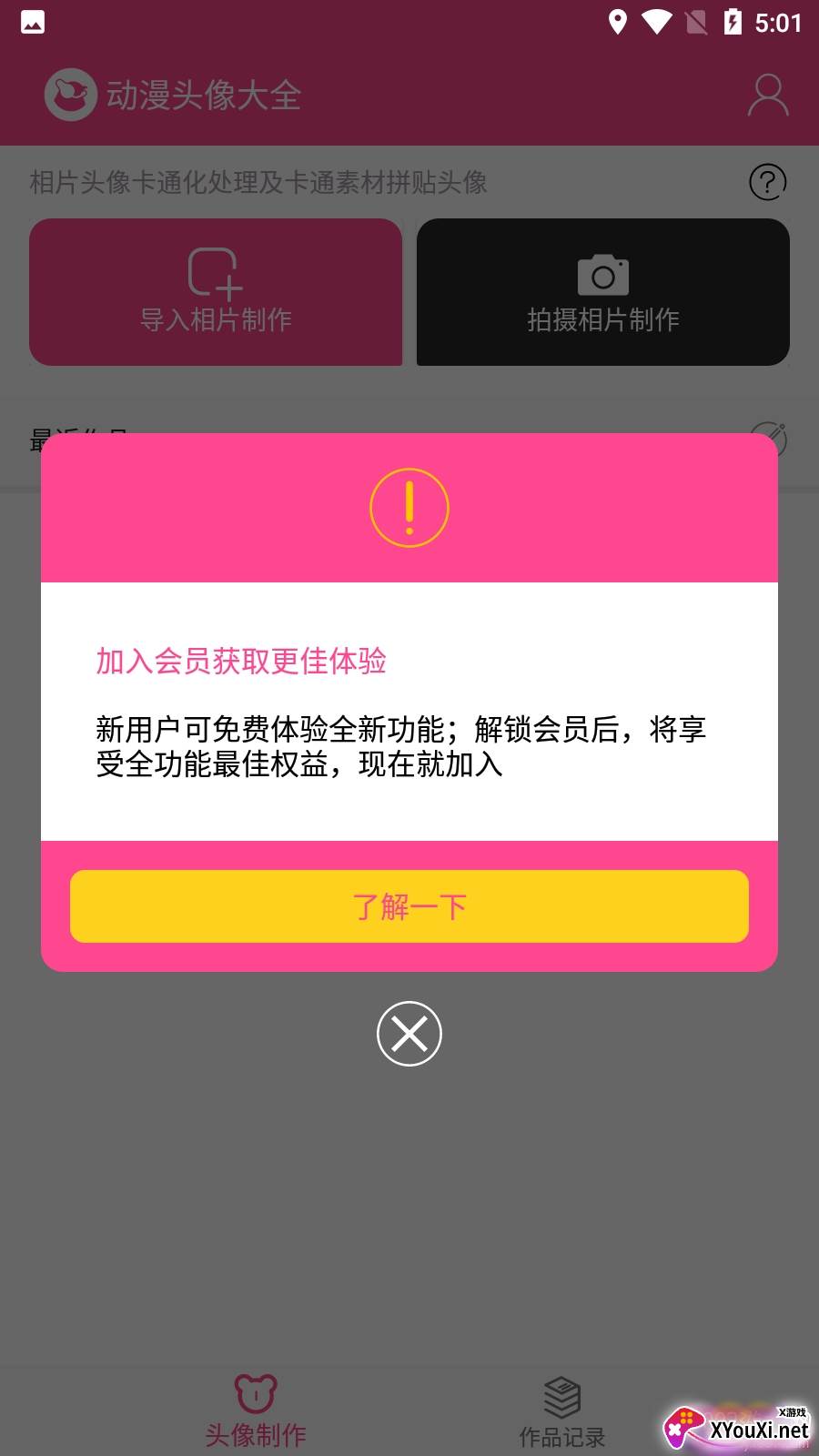Viewport: 819px width, 1456px height.
Task: Select 导入相片制作
Action: pyautogui.click(x=216, y=292)
